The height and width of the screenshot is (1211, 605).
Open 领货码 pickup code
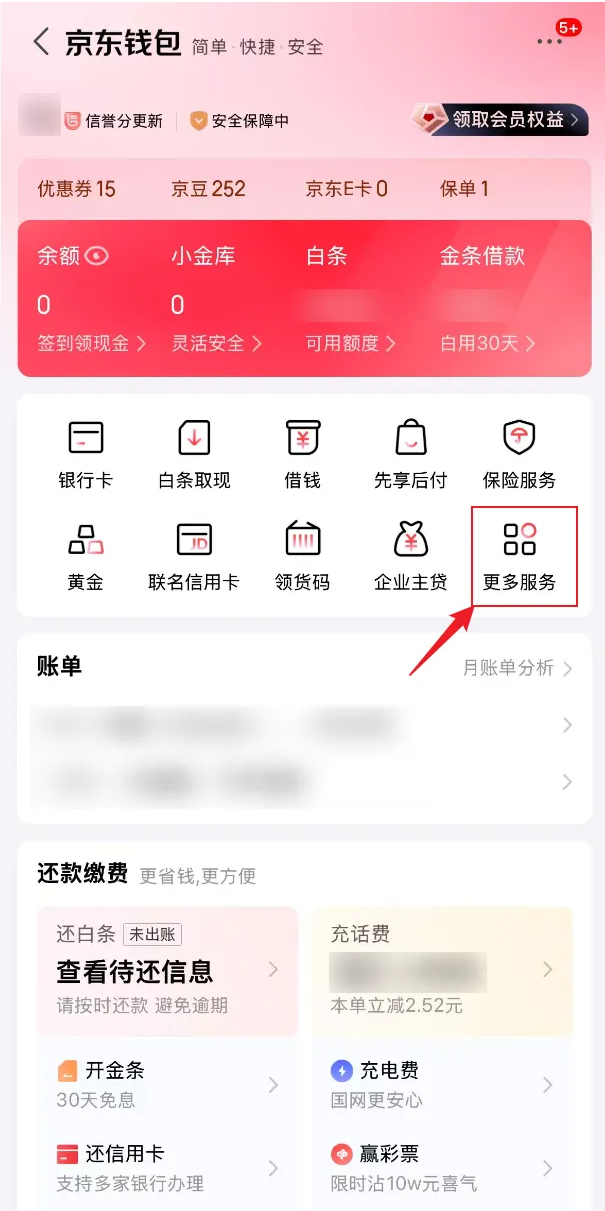point(302,556)
